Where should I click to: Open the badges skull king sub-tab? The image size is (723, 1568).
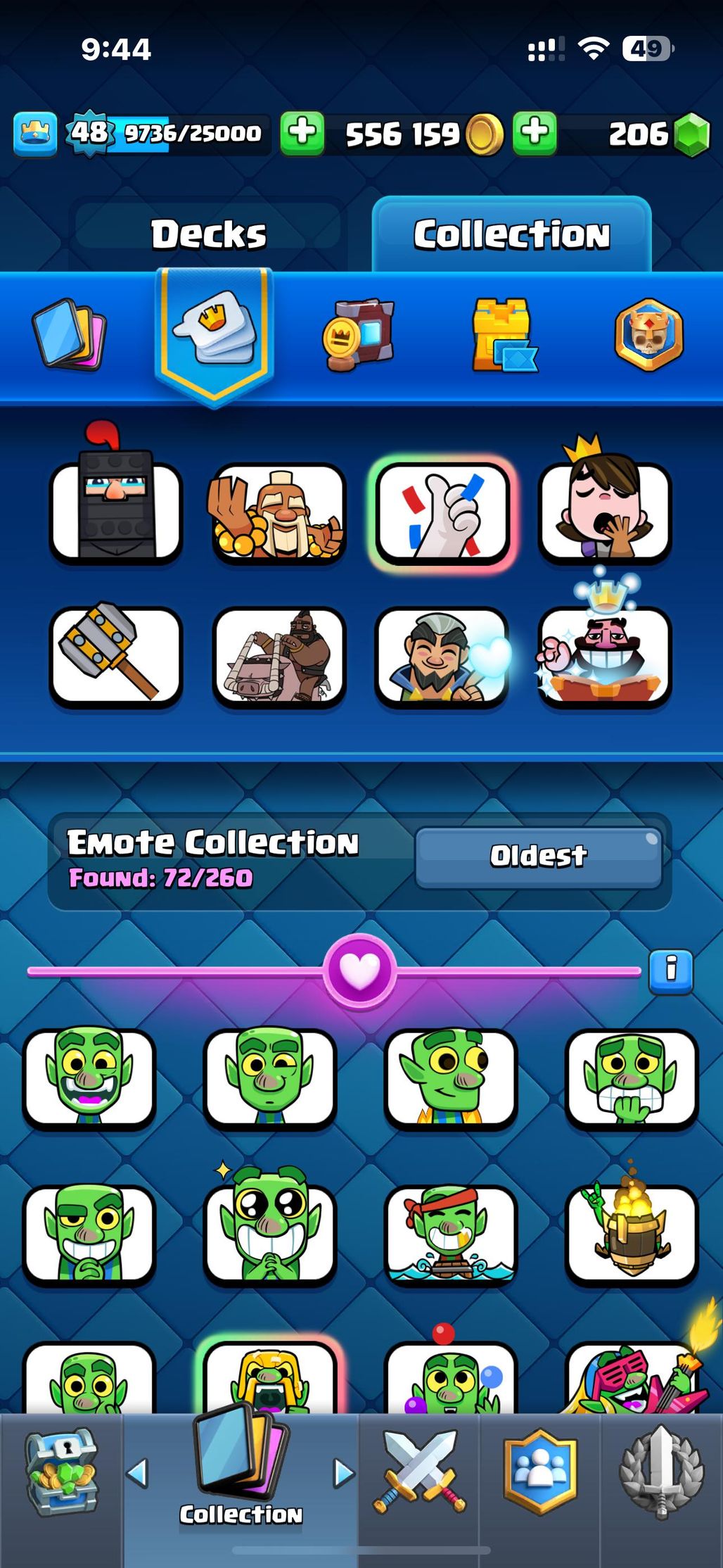click(x=648, y=334)
